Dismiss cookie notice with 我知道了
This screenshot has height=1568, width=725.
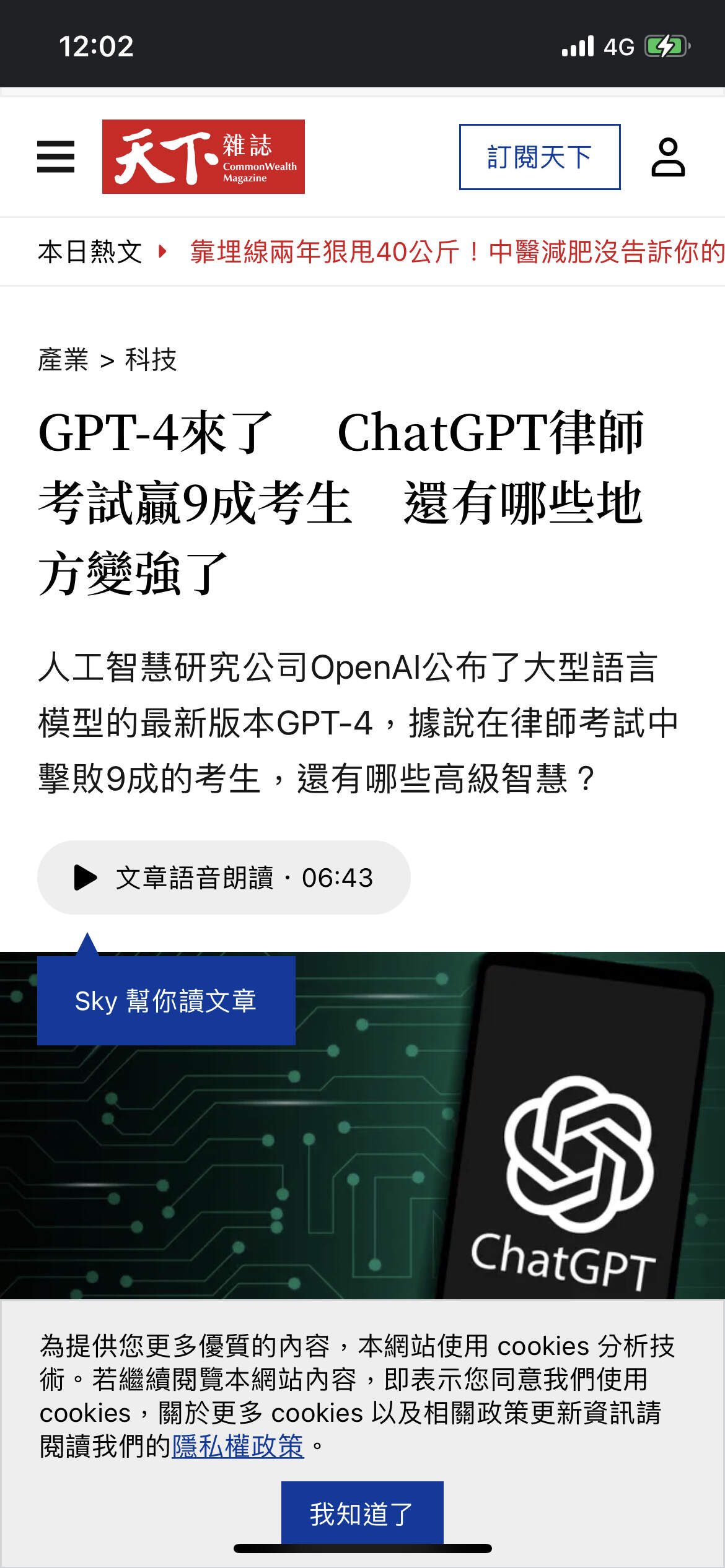coord(362,1514)
